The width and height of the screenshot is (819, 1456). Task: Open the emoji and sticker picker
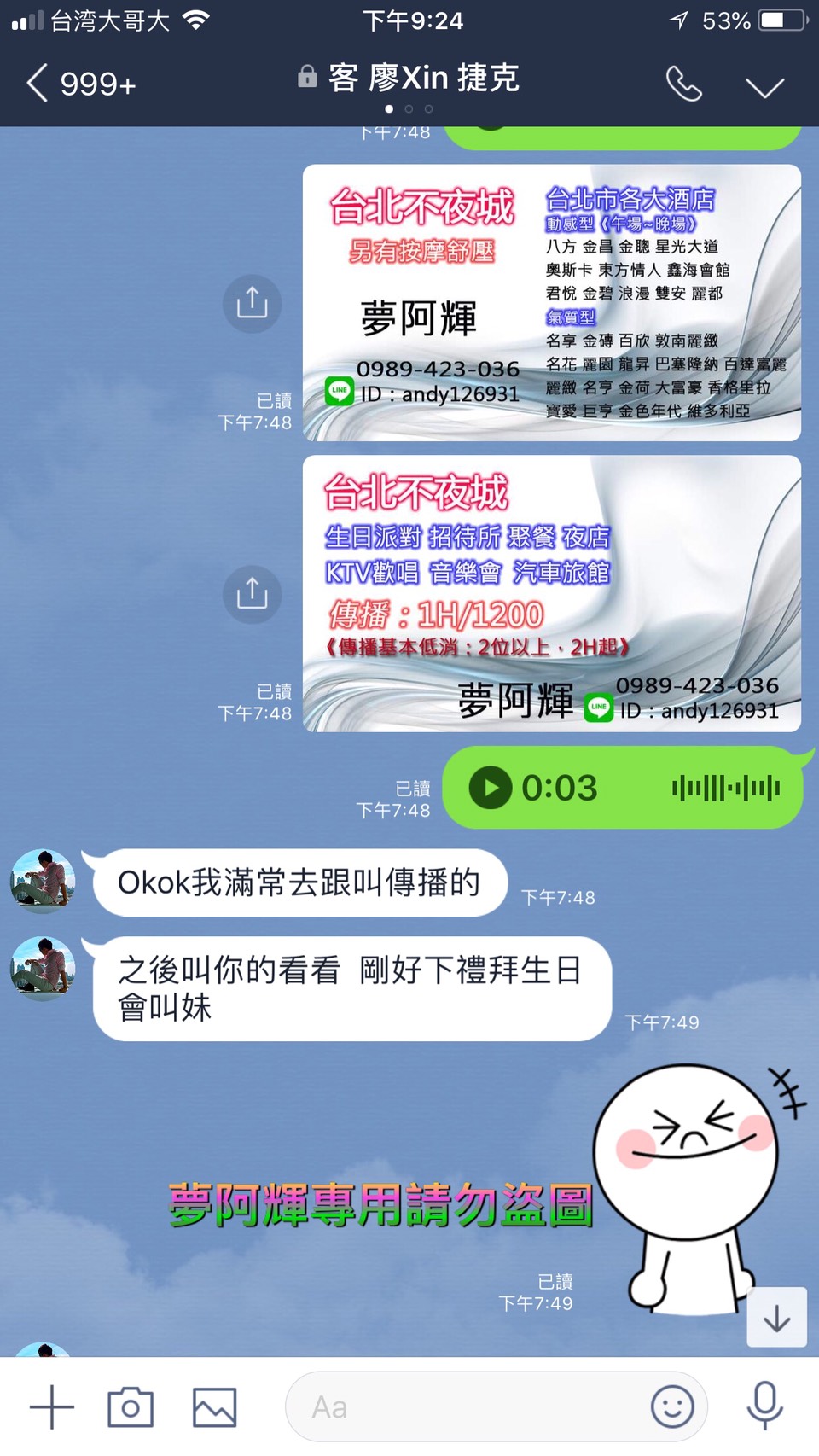[672, 1406]
